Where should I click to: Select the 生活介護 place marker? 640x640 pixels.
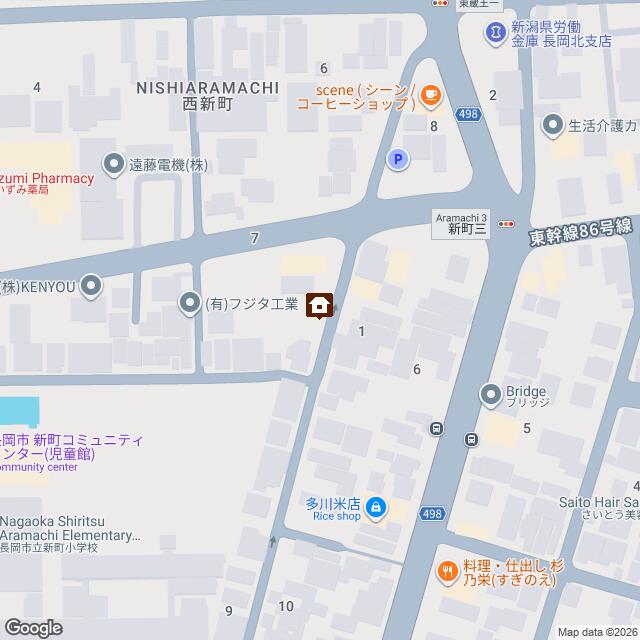click(x=552, y=126)
